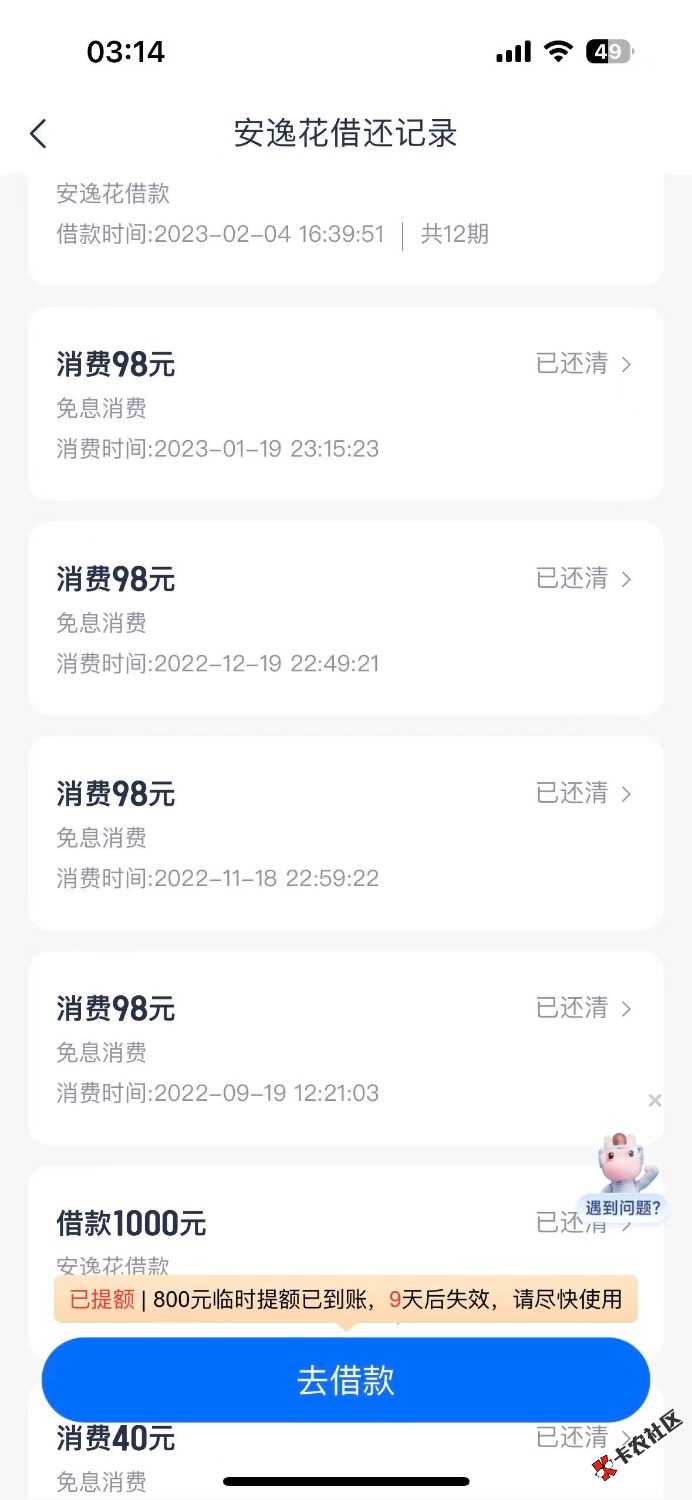Open the loan record from 2023-02-04

pyautogui.click(x=345, y=225)
